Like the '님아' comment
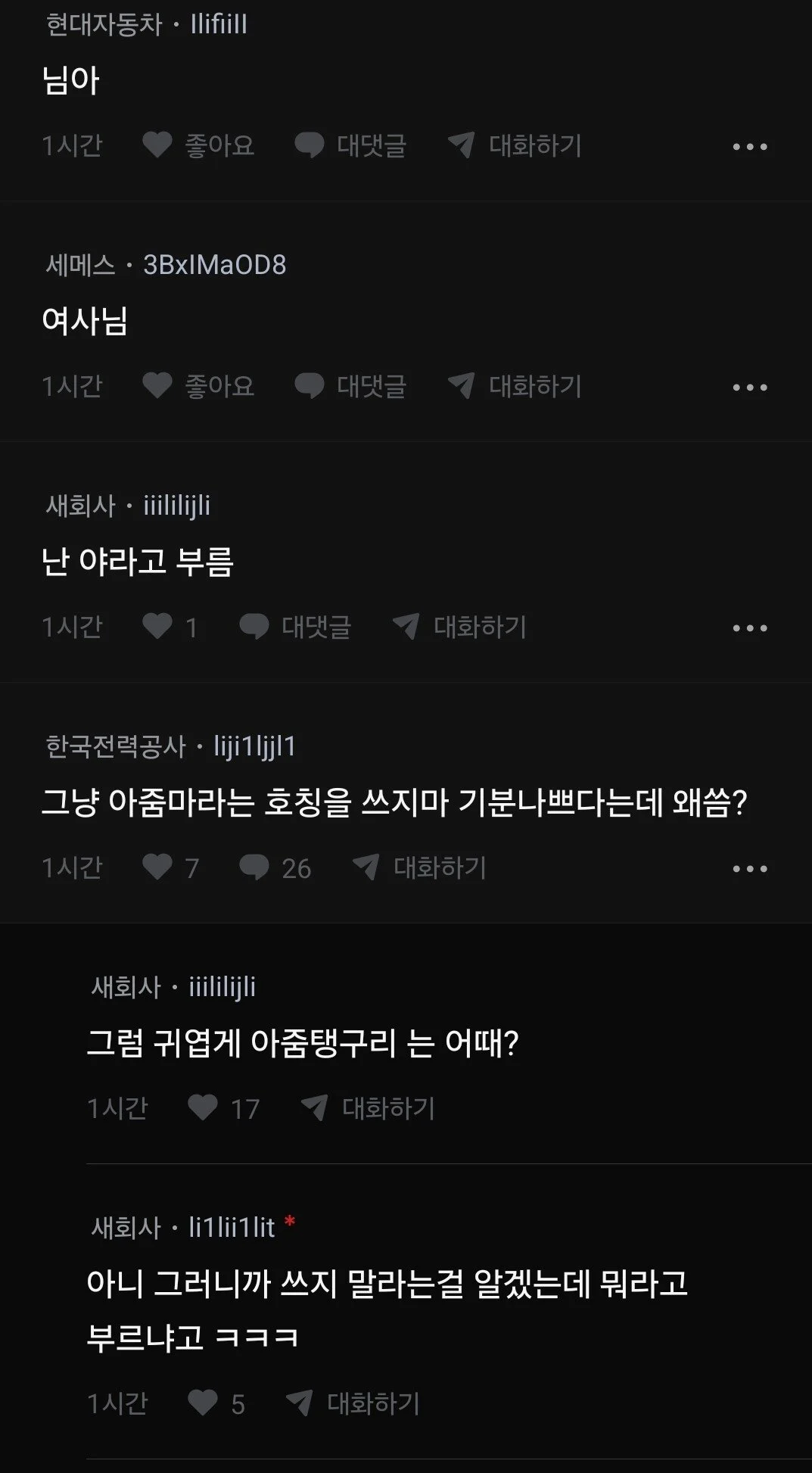The image size is (812, 1473). 157,145
